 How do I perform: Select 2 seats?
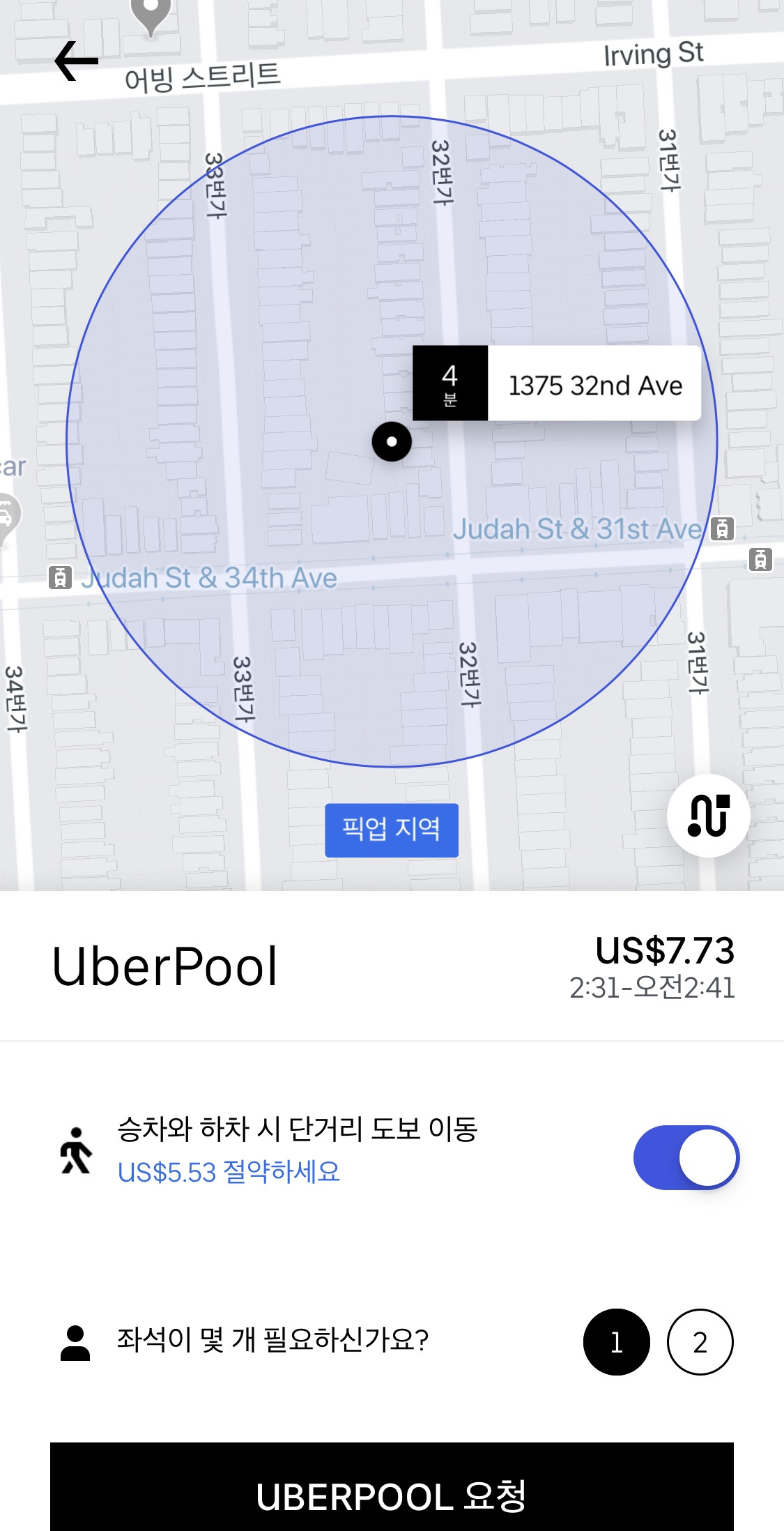700,1342
